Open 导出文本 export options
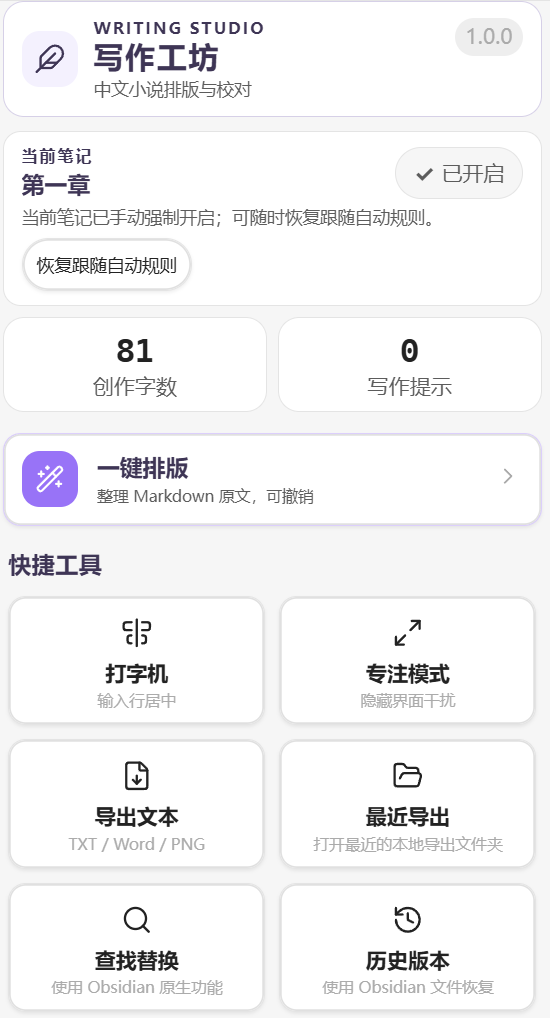The height and width of the screenshot is (1018, 550). 136,804
